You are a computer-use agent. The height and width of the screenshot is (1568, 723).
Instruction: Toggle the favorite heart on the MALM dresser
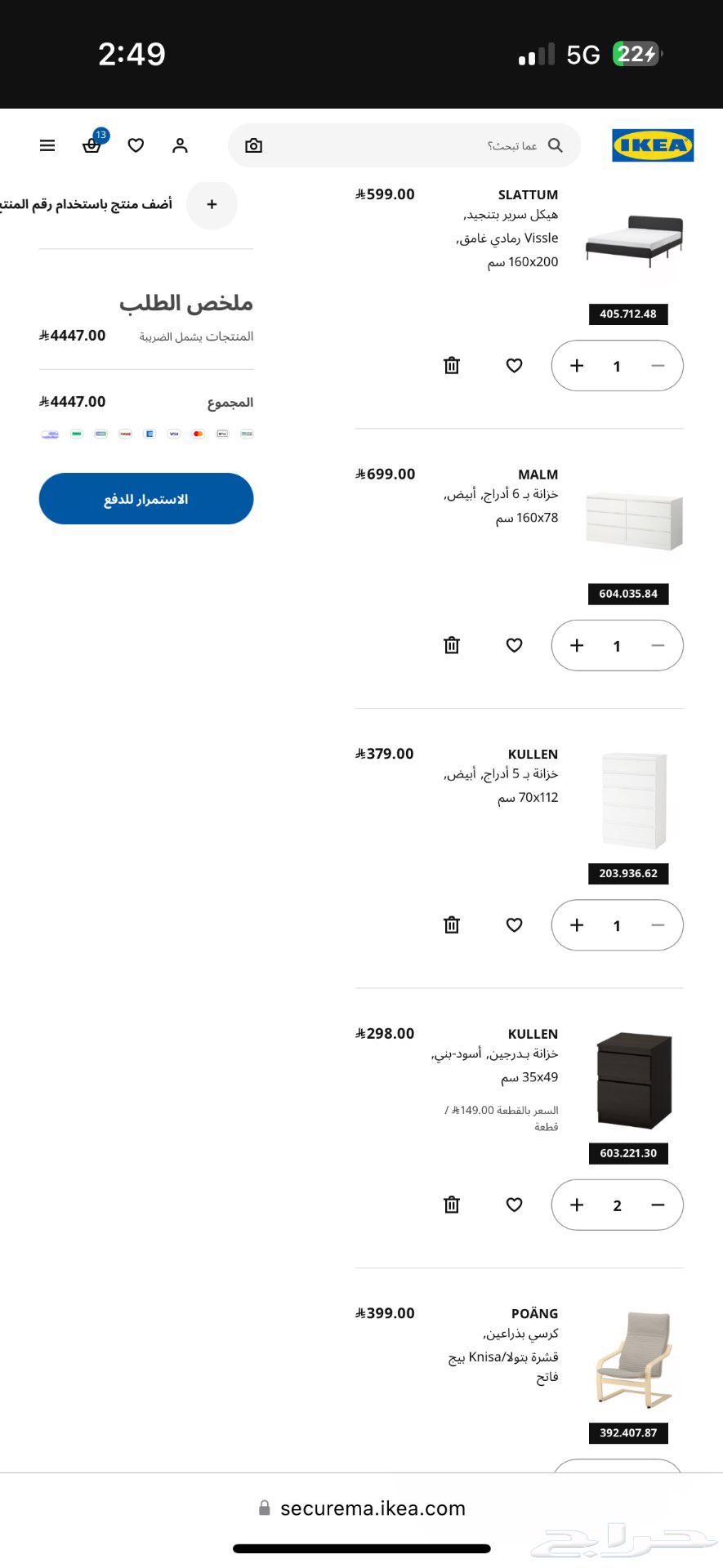514,645
